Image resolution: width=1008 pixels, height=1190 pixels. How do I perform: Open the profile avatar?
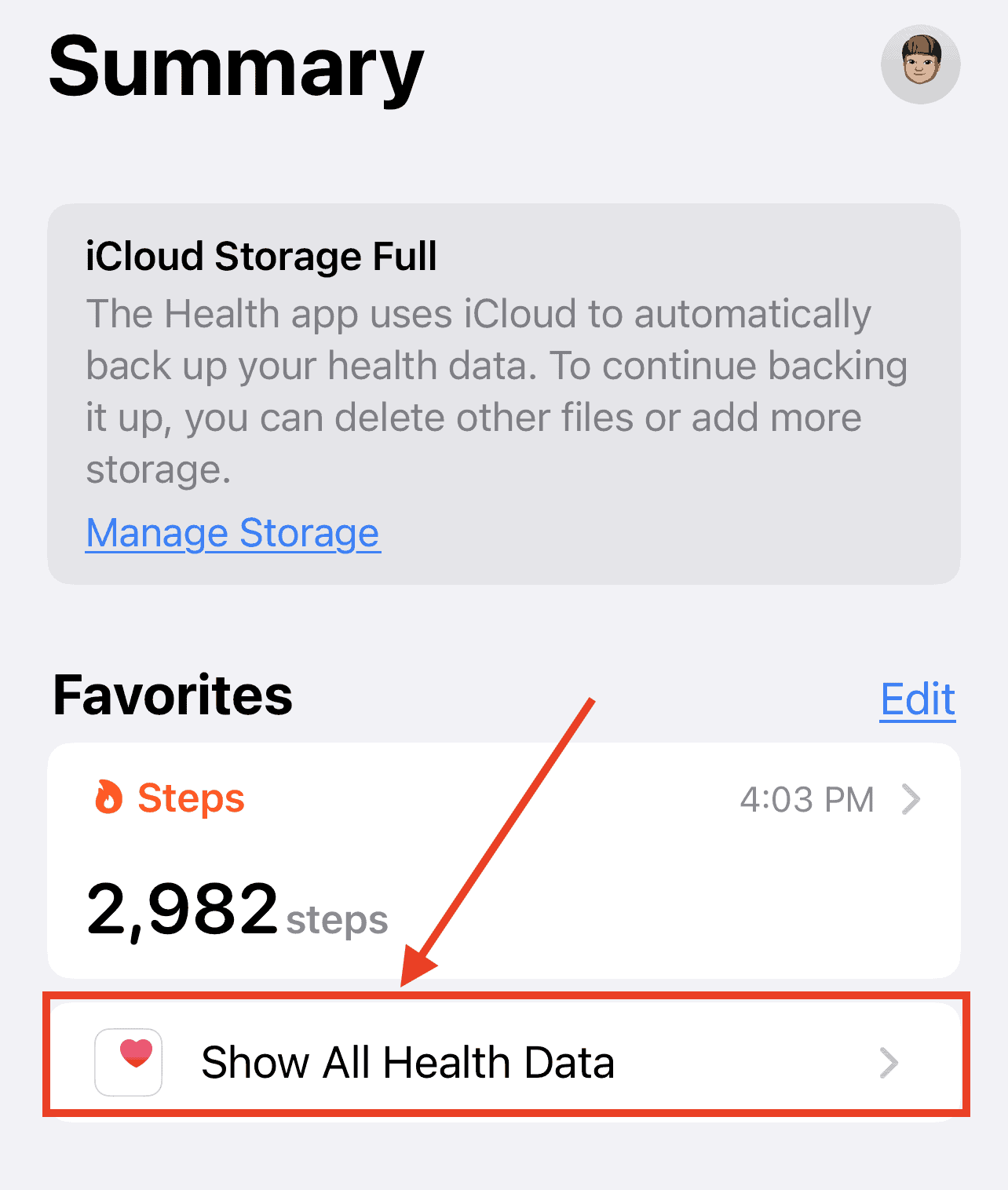920,65
